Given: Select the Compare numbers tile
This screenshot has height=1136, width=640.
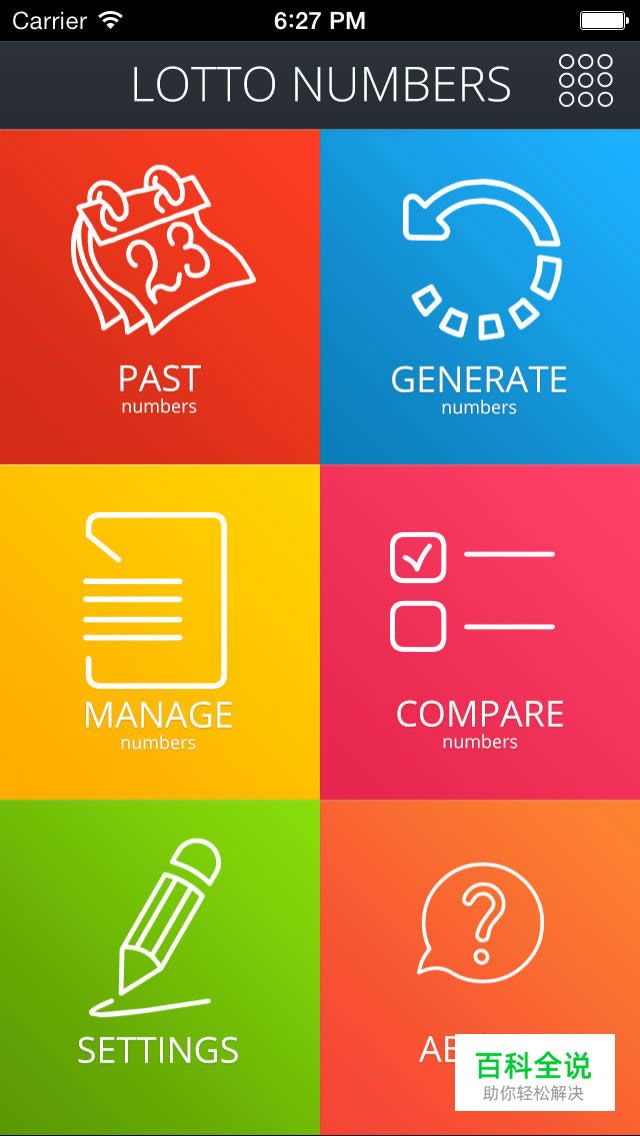Looking at the screenshot, I should pos(480,632).
